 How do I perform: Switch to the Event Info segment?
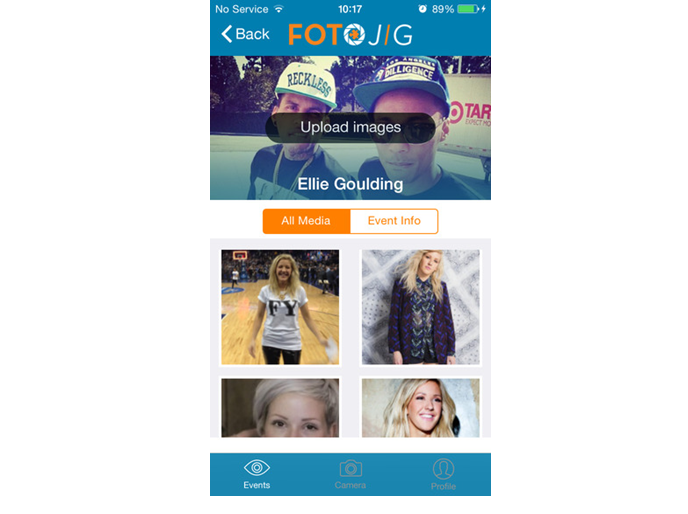pos(393,221)
